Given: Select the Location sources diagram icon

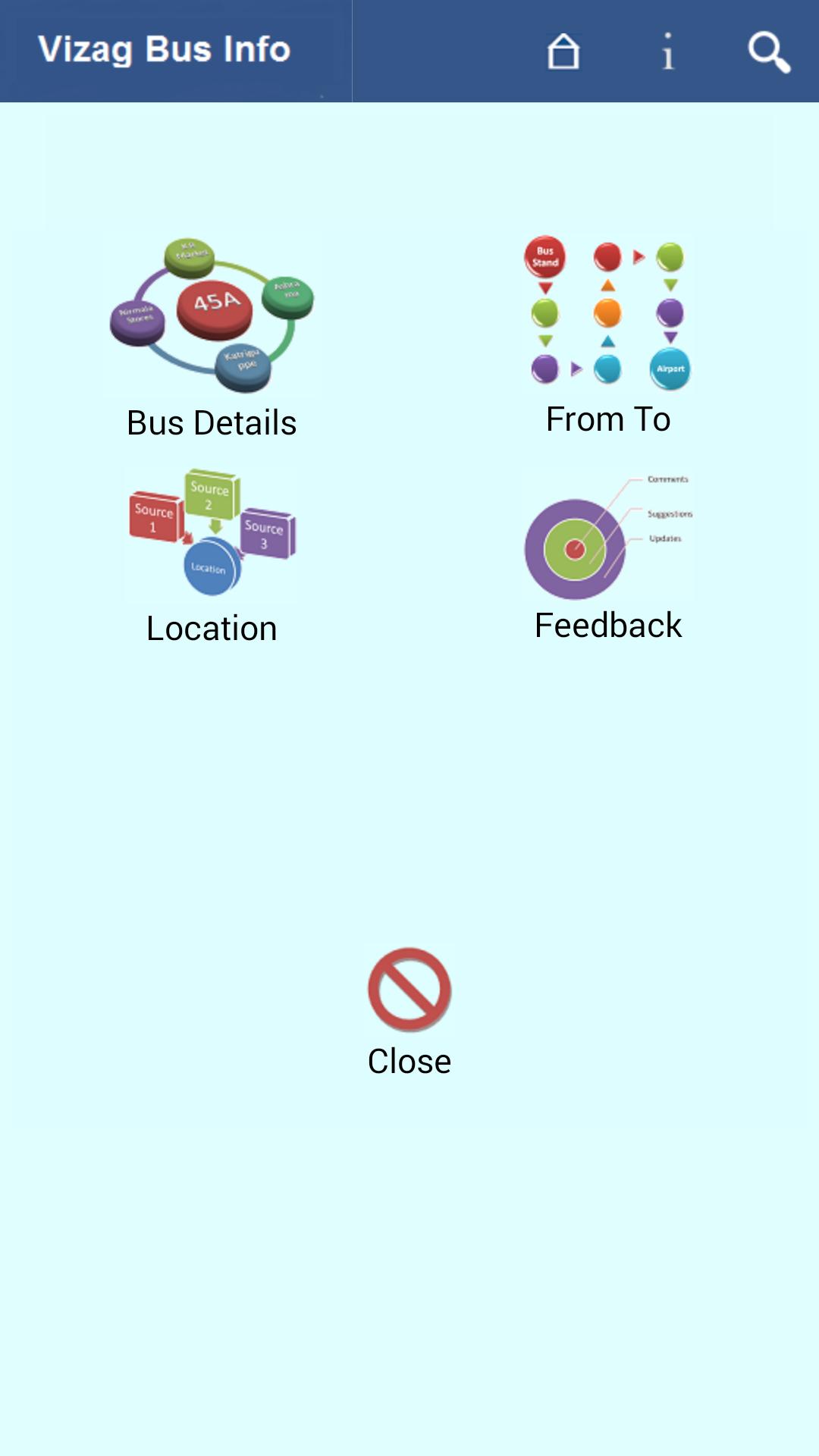Looking at the screenshot, I should (211, 531).
